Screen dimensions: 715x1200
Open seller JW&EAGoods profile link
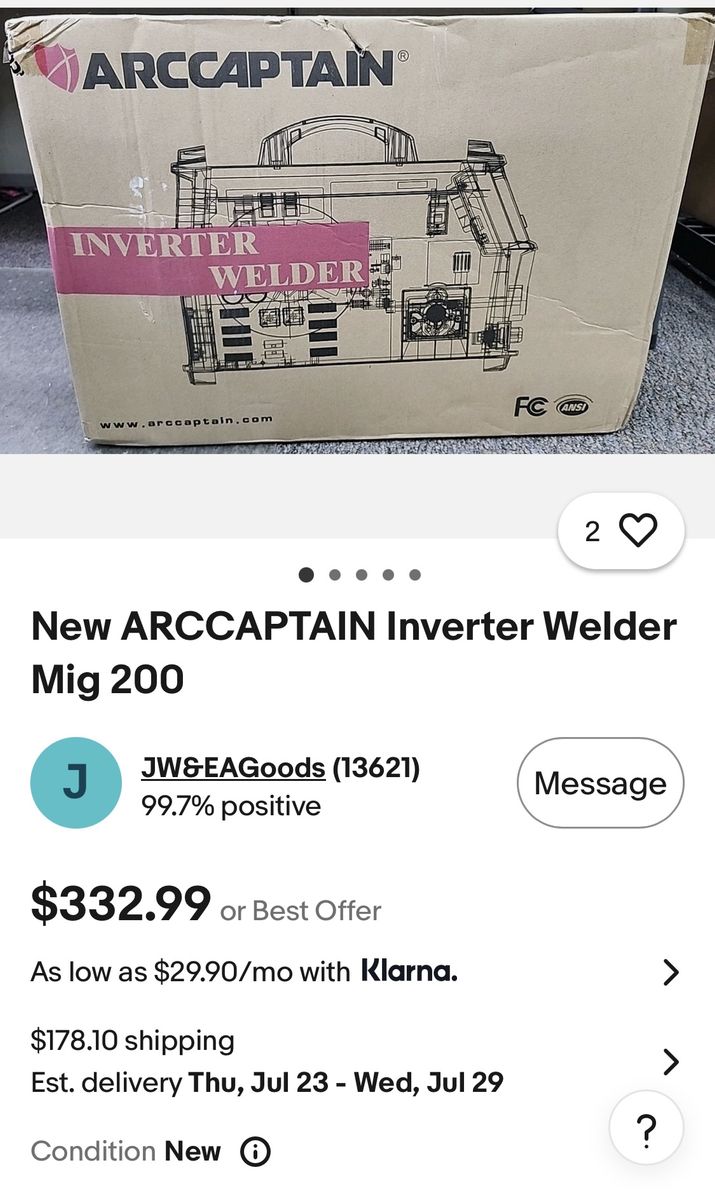(x=233, y=768)
